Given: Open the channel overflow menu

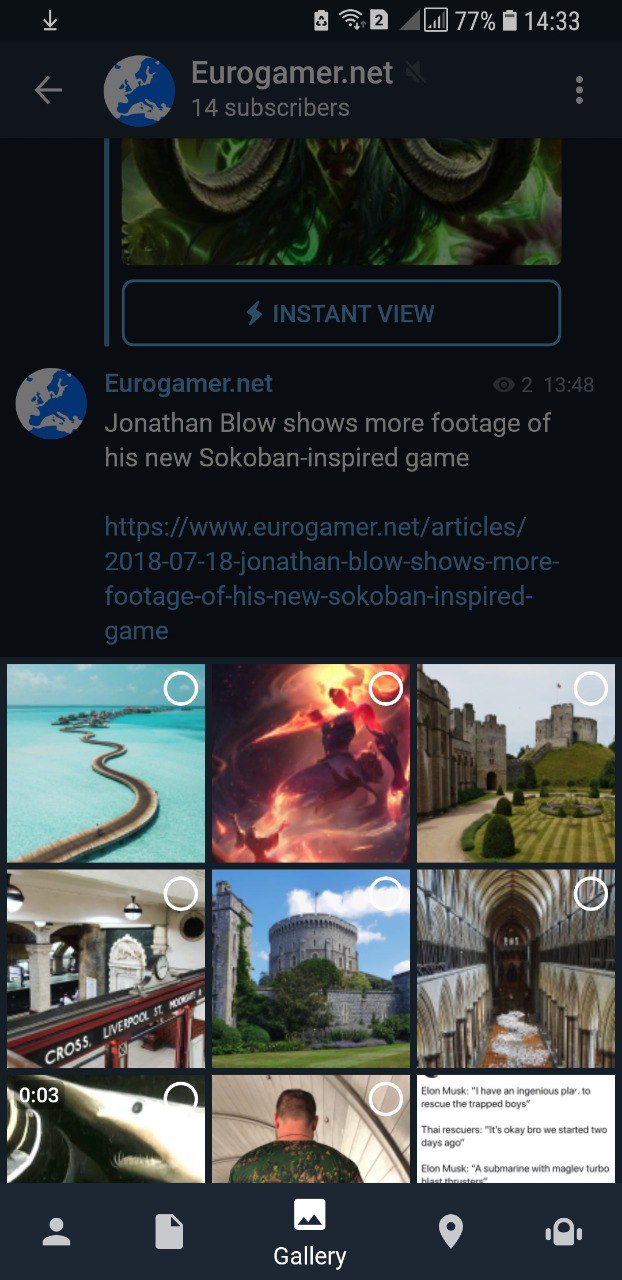Looking at the screenshot, I should 579,90.
